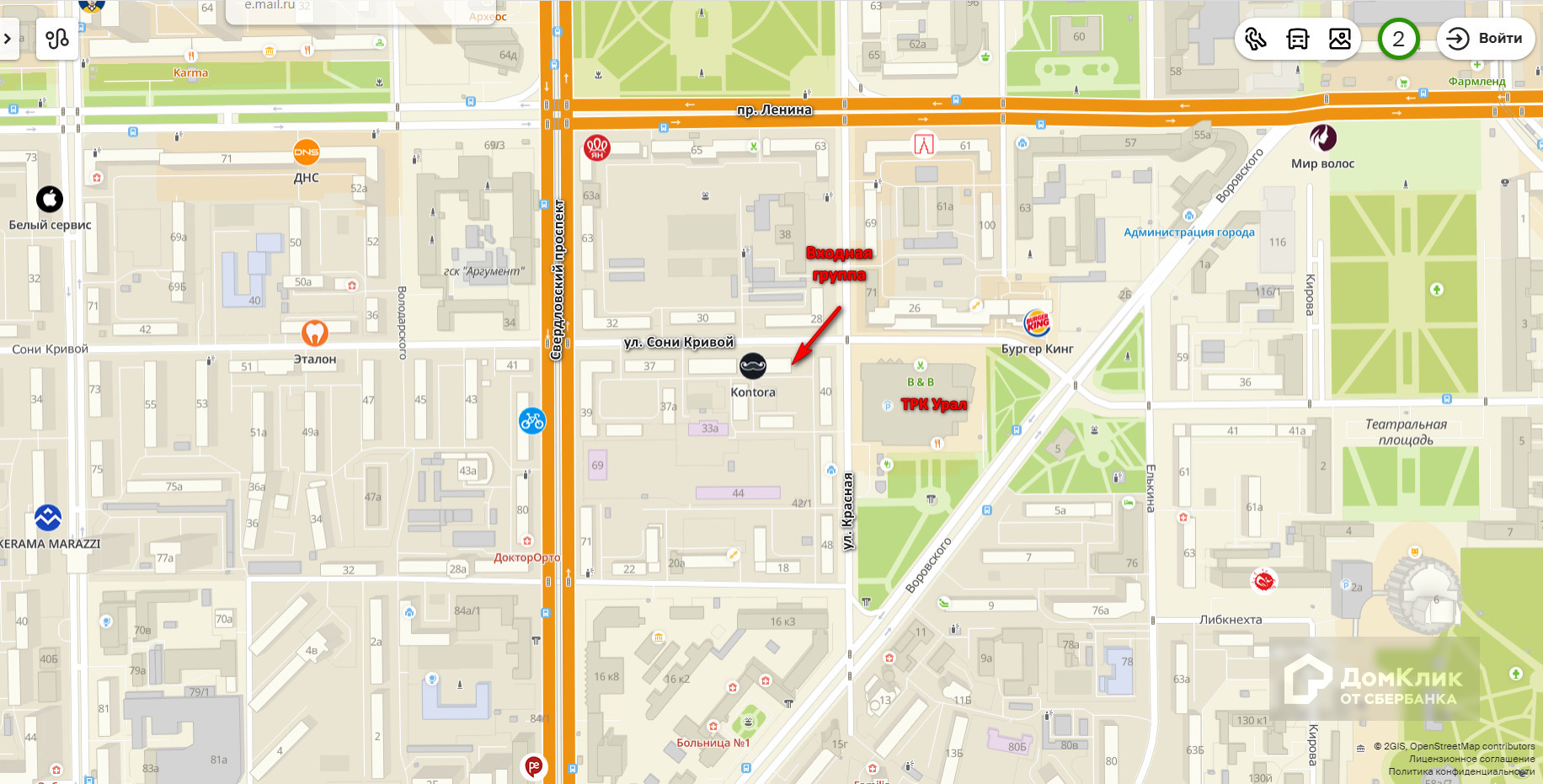Show the public transport layer

click(1298, 39)
